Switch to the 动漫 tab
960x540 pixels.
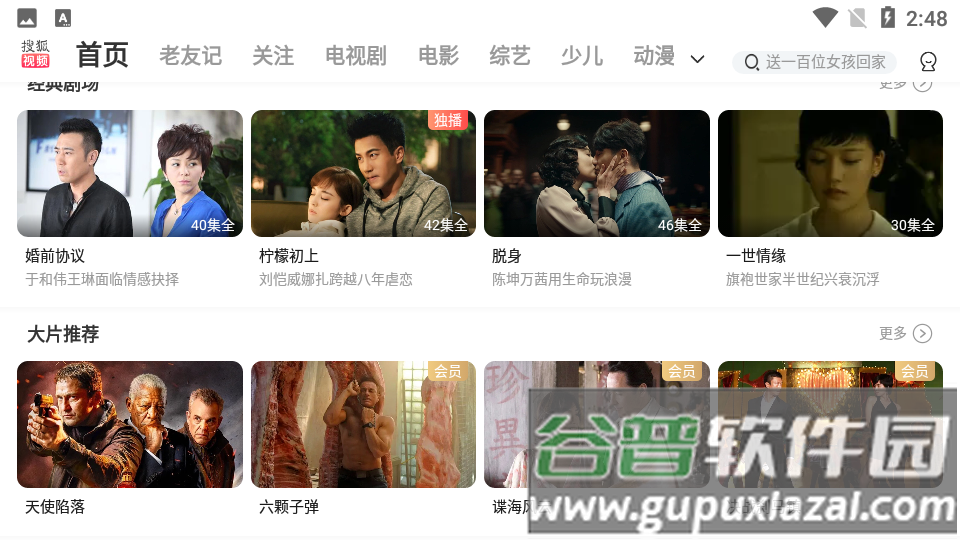(x=654, y=56)
